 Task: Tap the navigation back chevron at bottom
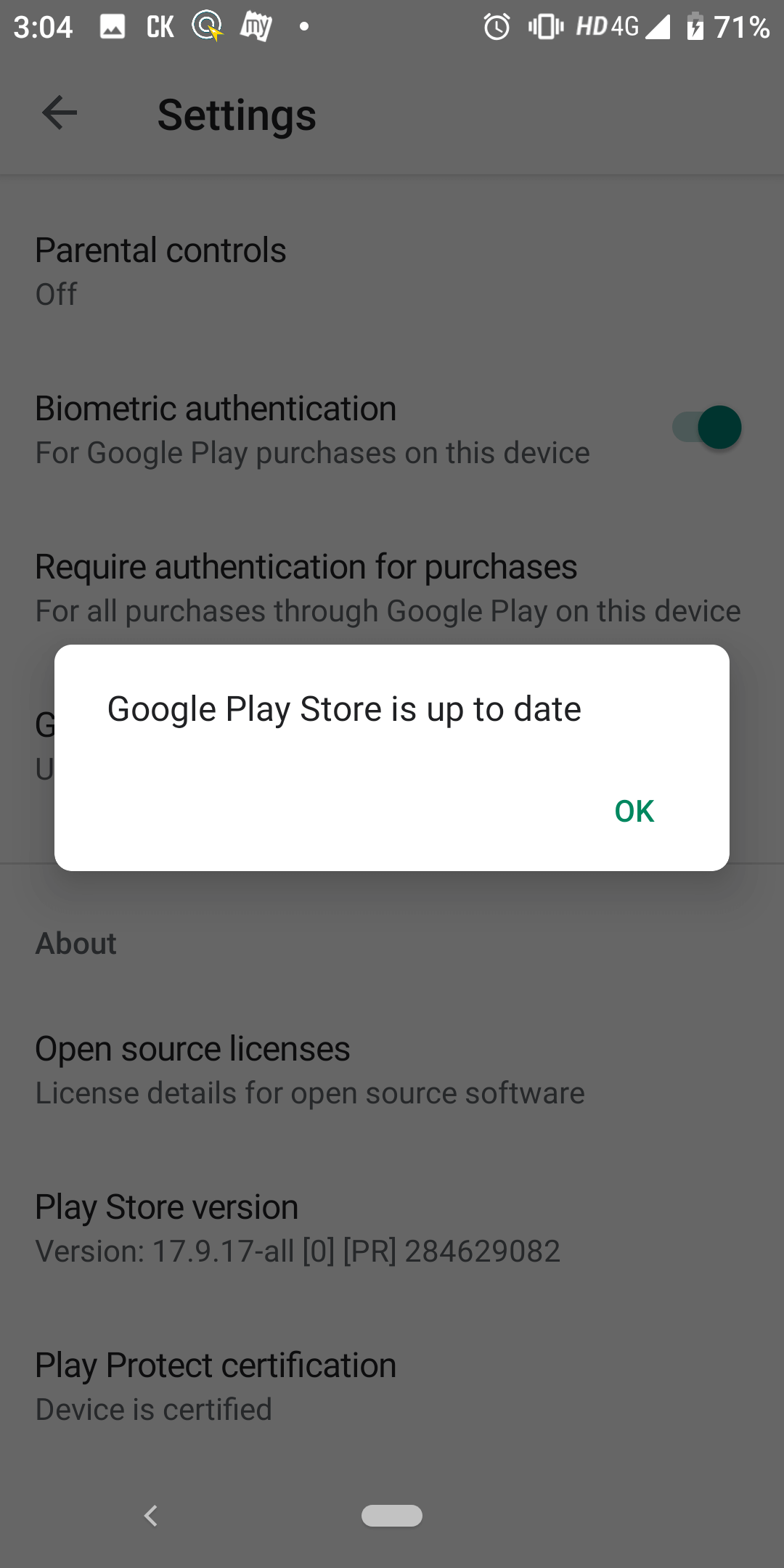click(151, 1516)
